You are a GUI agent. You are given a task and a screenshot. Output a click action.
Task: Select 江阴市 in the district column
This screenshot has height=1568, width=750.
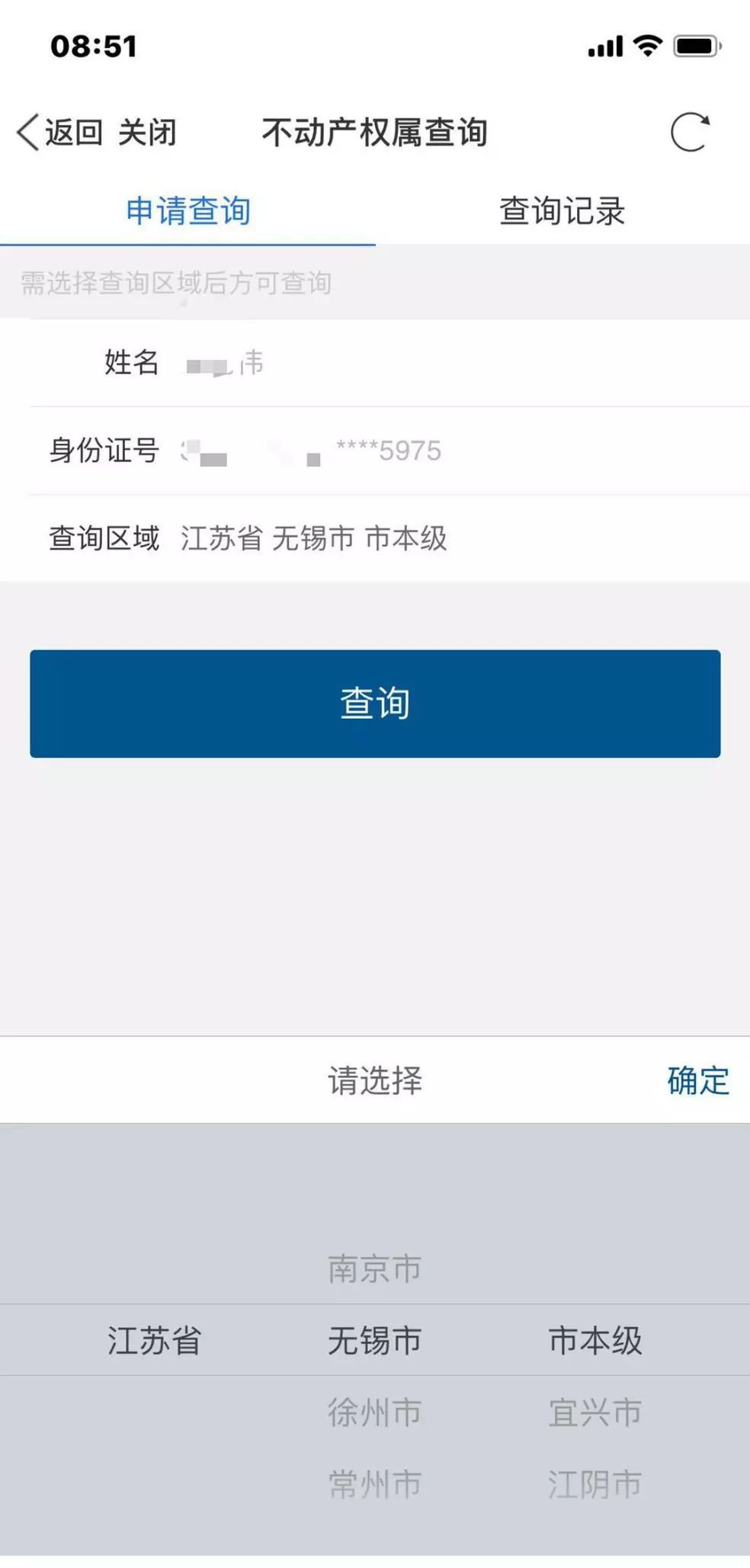click(595, 1484)
